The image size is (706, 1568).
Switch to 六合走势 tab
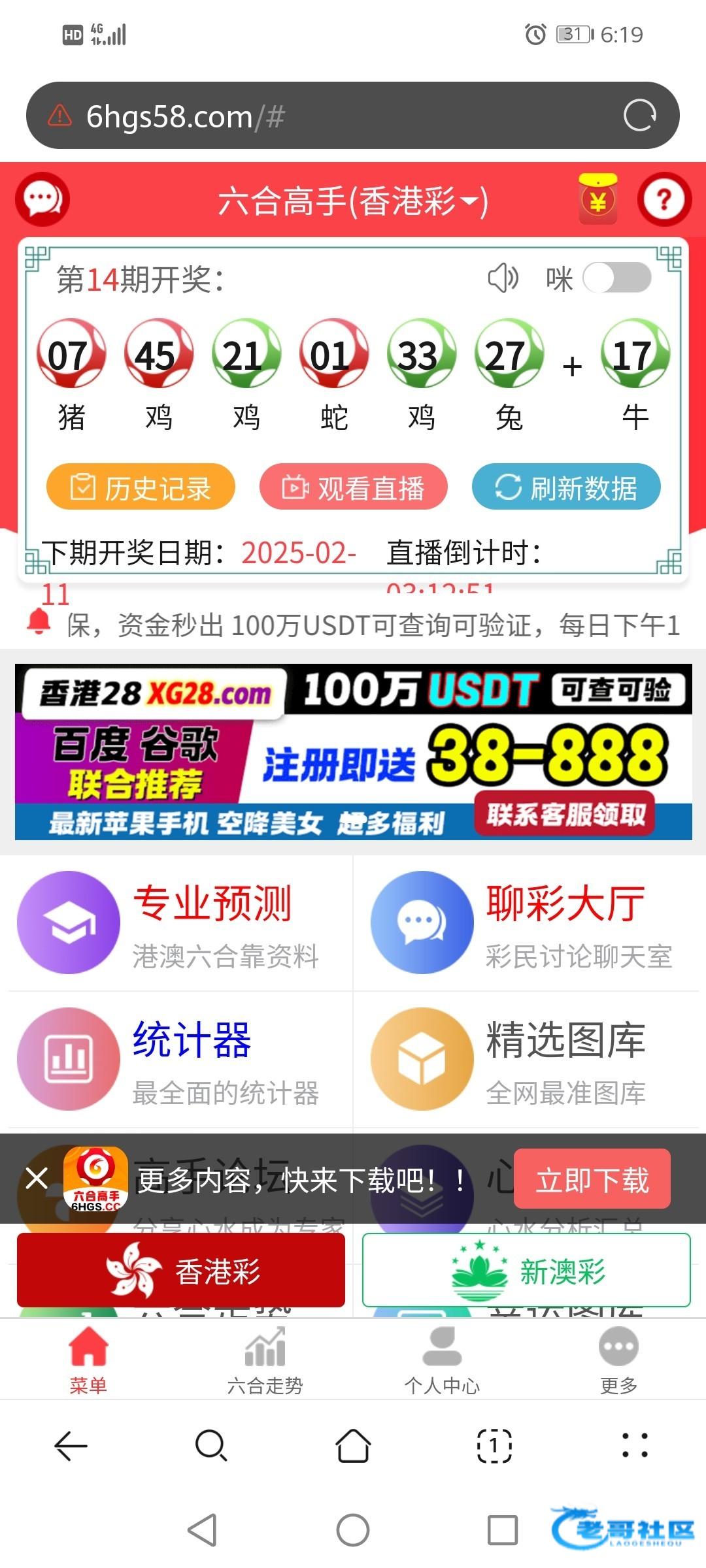pos(265,1360)
